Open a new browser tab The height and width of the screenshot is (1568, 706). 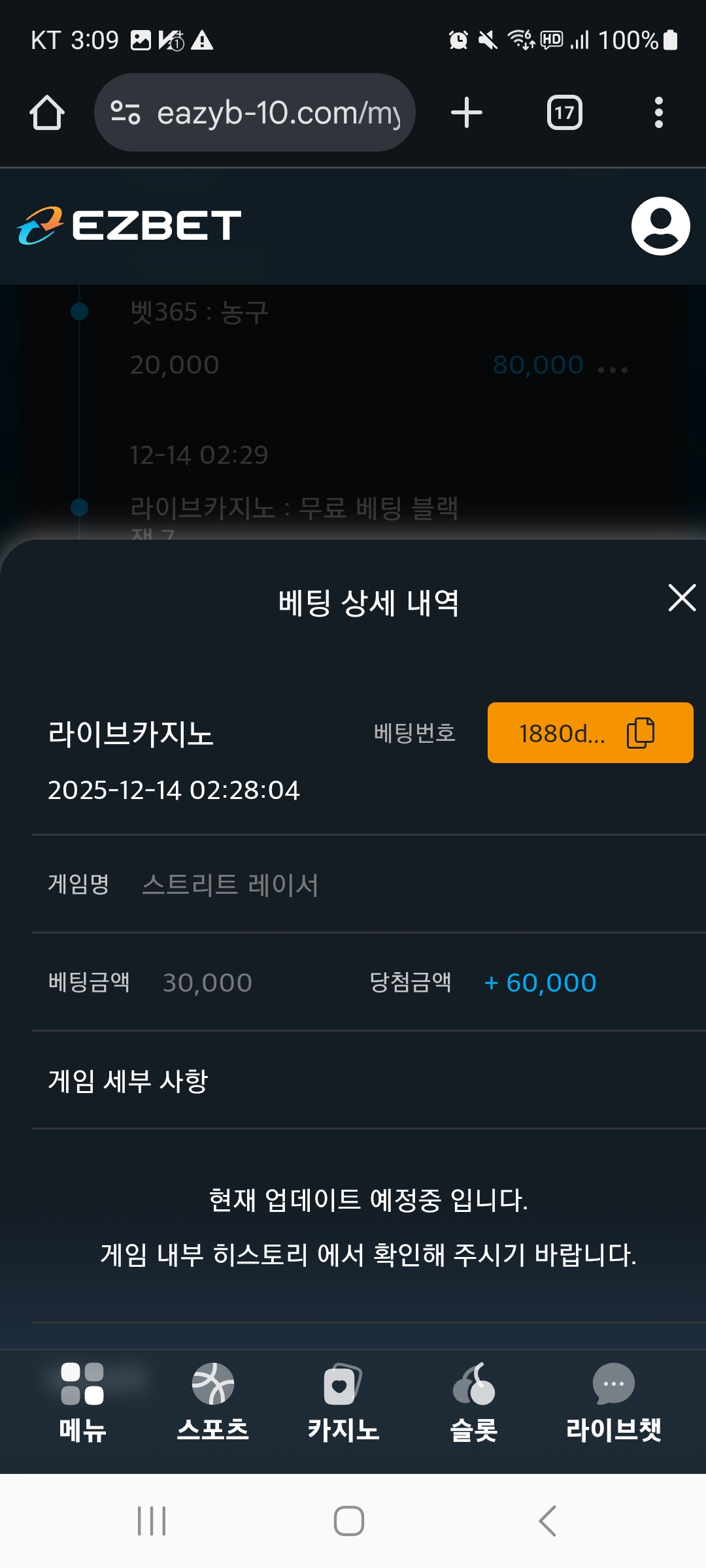(x=467, y=113)
